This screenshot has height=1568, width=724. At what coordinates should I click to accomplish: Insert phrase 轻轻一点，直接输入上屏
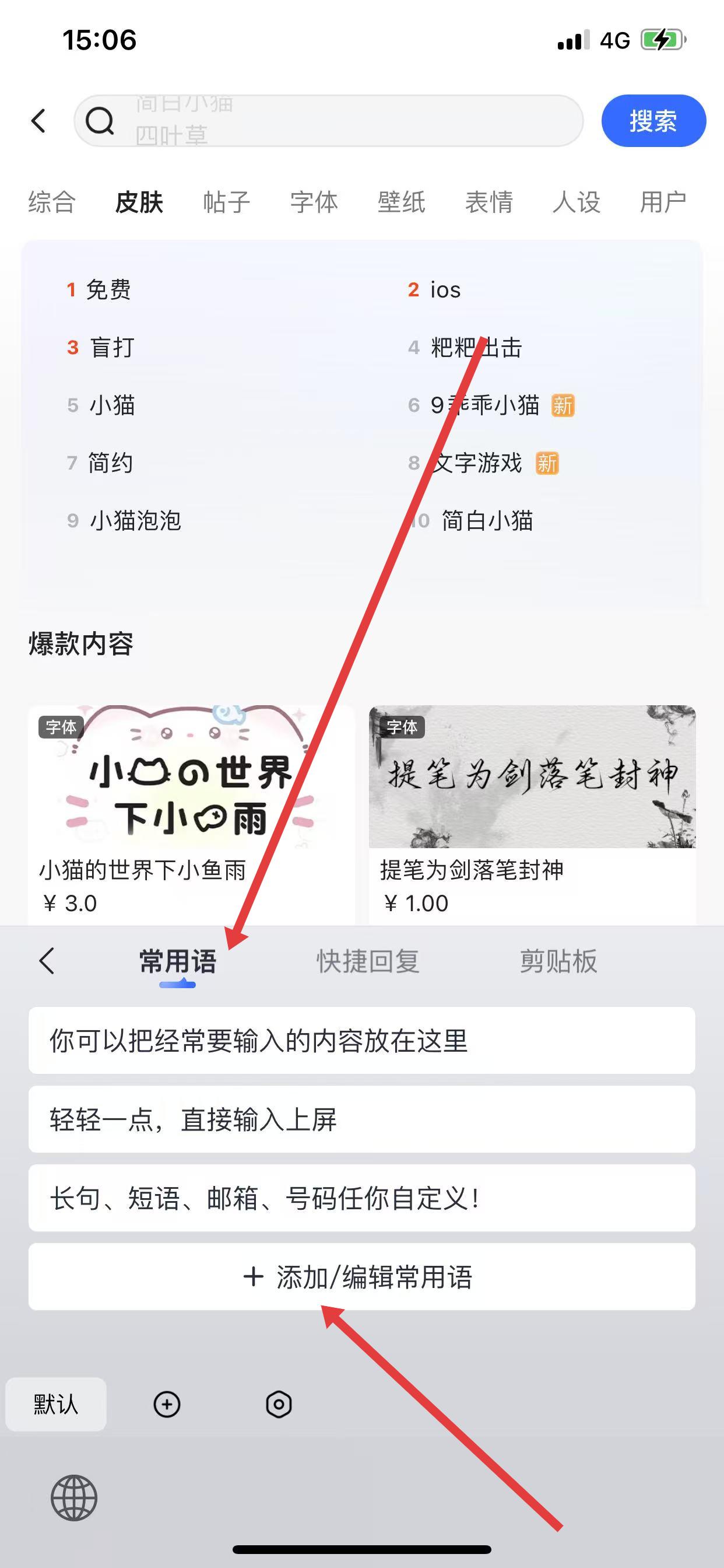pos(361,1119)
